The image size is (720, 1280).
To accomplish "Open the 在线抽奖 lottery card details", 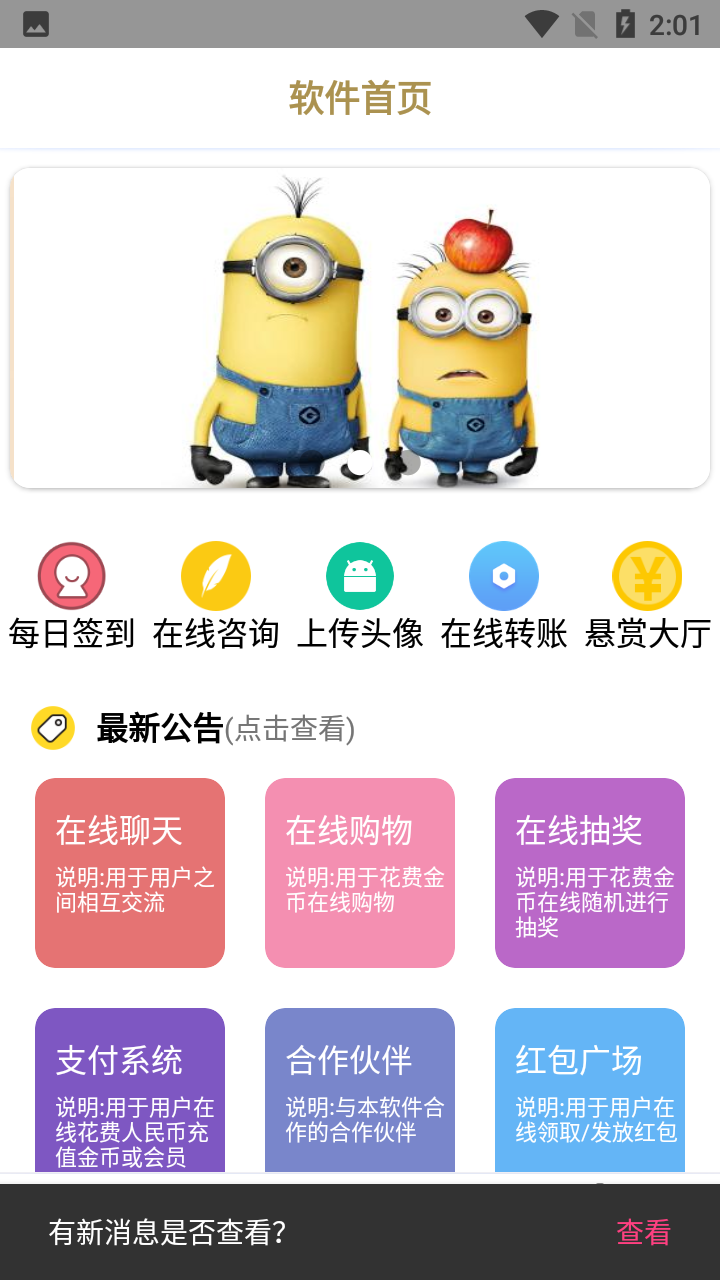I will click(590, 872).
